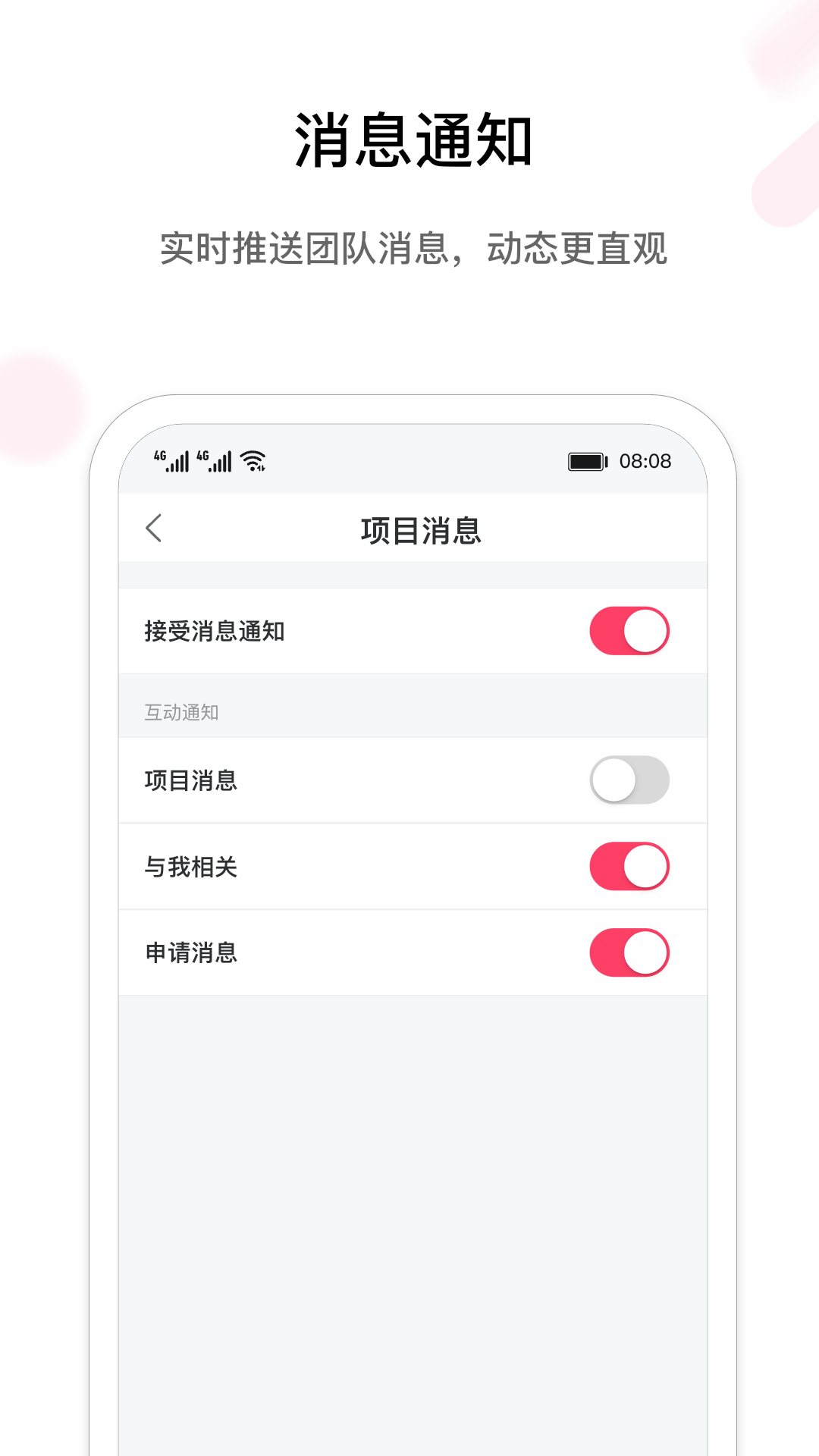Click the 申请消息 row label
Viewport: 819px width, 1456px height.
[x=190, y=952]
